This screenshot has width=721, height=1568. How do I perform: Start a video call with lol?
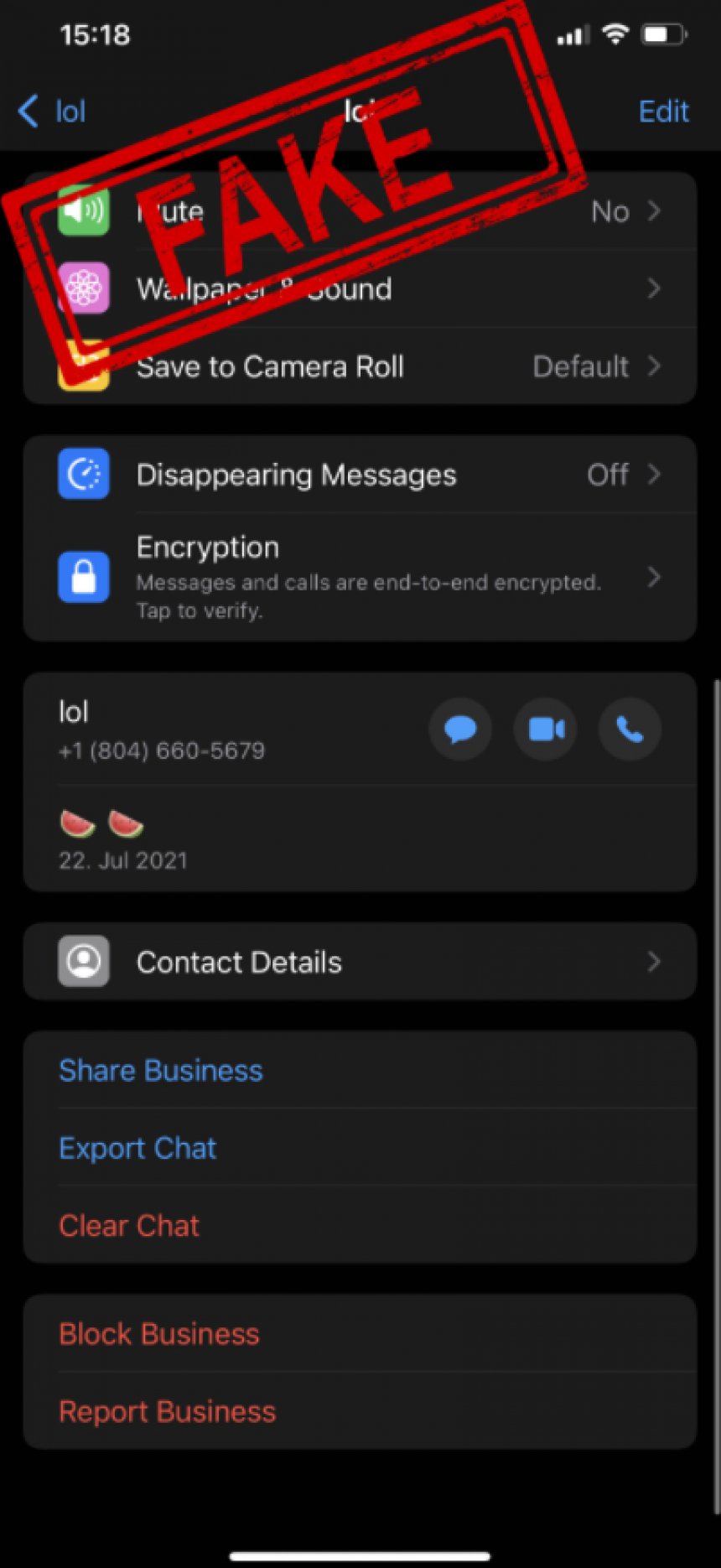click(546, 729)
